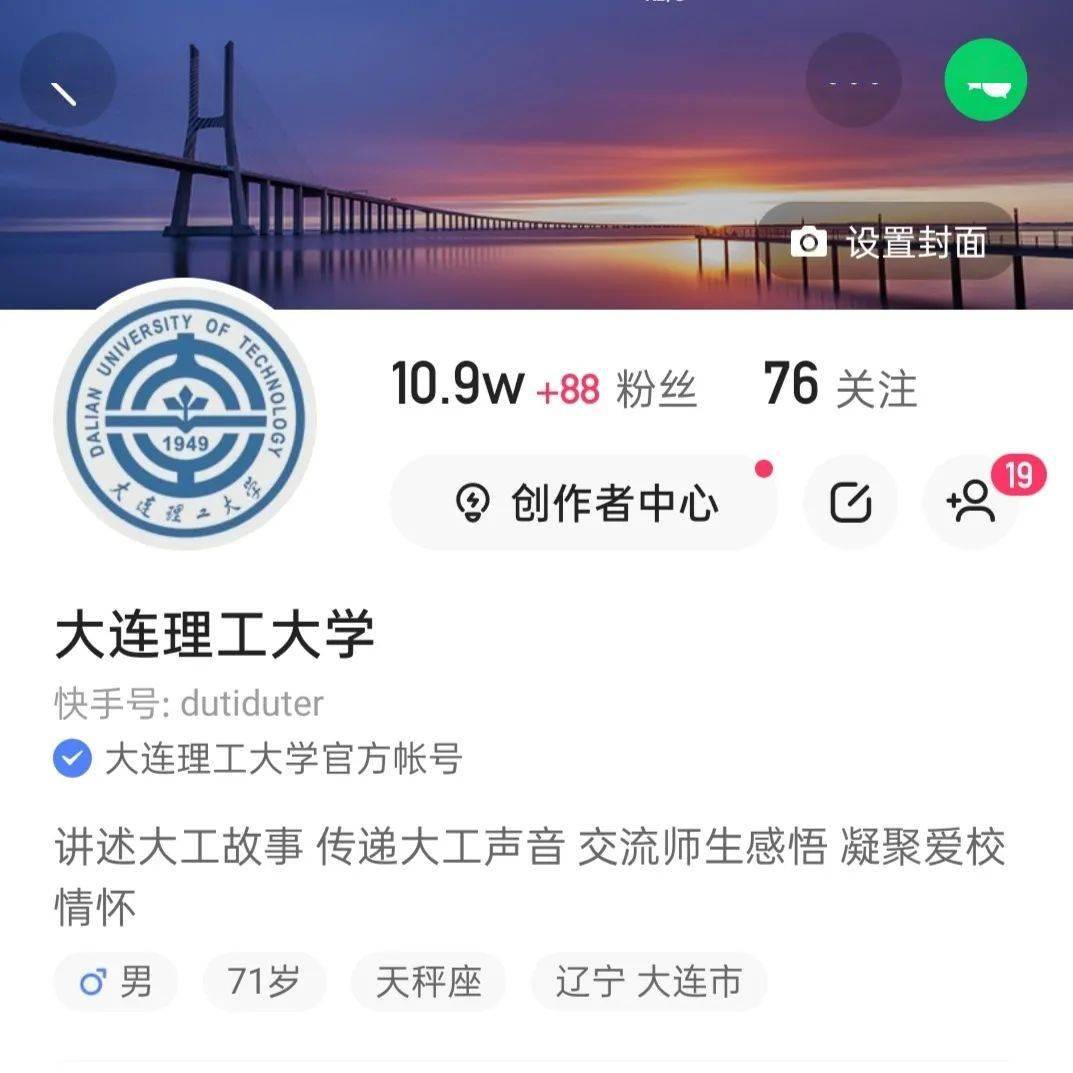The image size is (1073, 1073).
Task: Tap the 71岁 age chip
Action: (x=264, y=982)
